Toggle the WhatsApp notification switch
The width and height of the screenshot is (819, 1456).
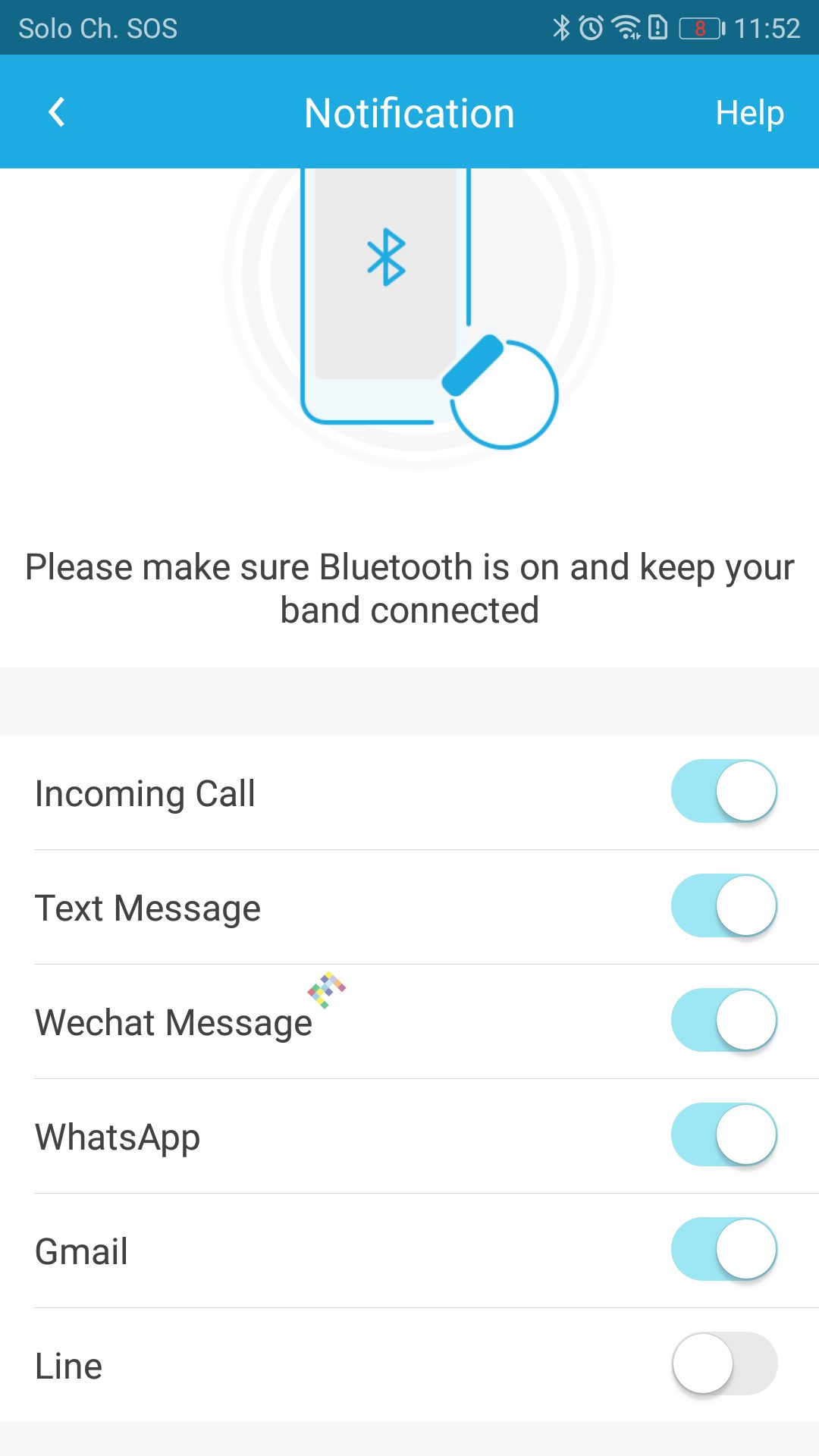(x=724, y=1135)
